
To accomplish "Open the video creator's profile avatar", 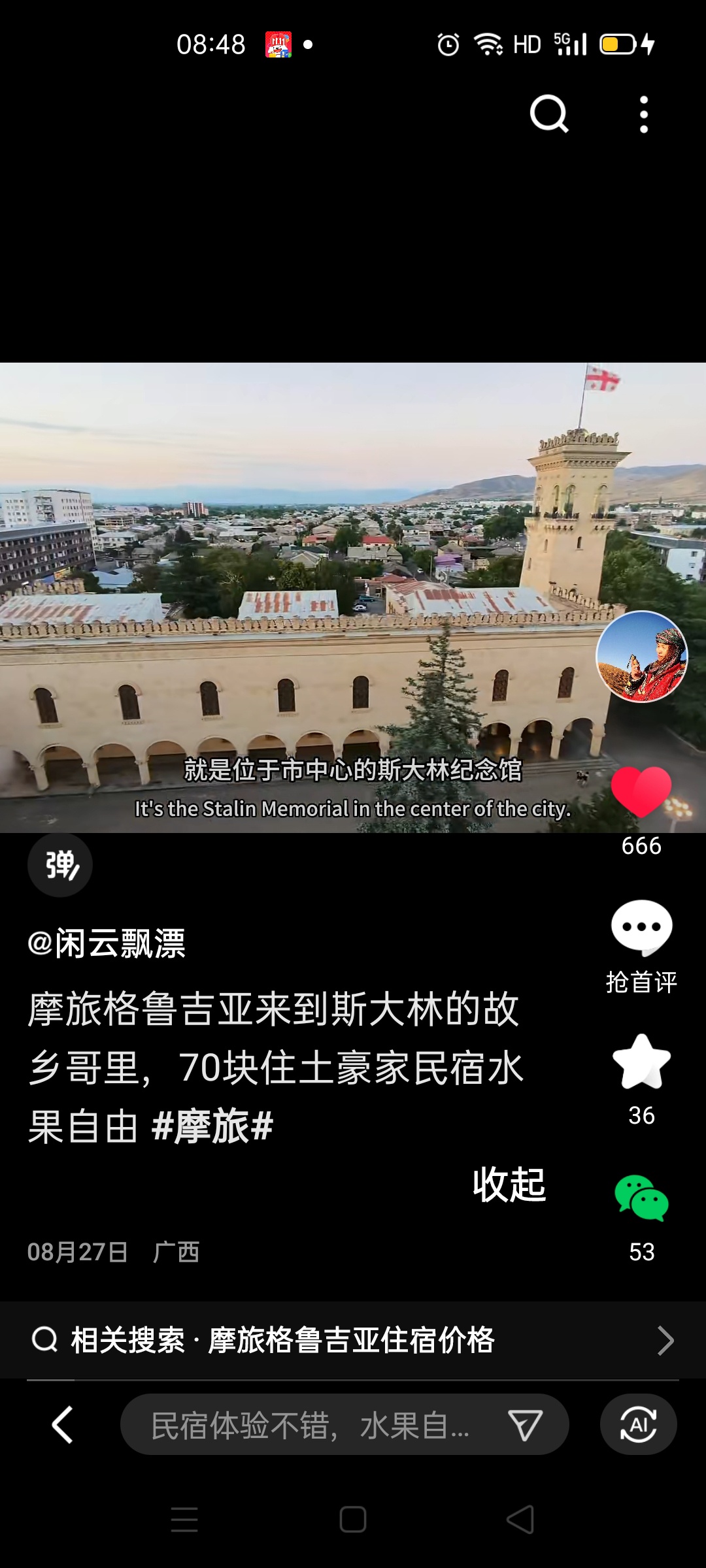I will (641, 656).
